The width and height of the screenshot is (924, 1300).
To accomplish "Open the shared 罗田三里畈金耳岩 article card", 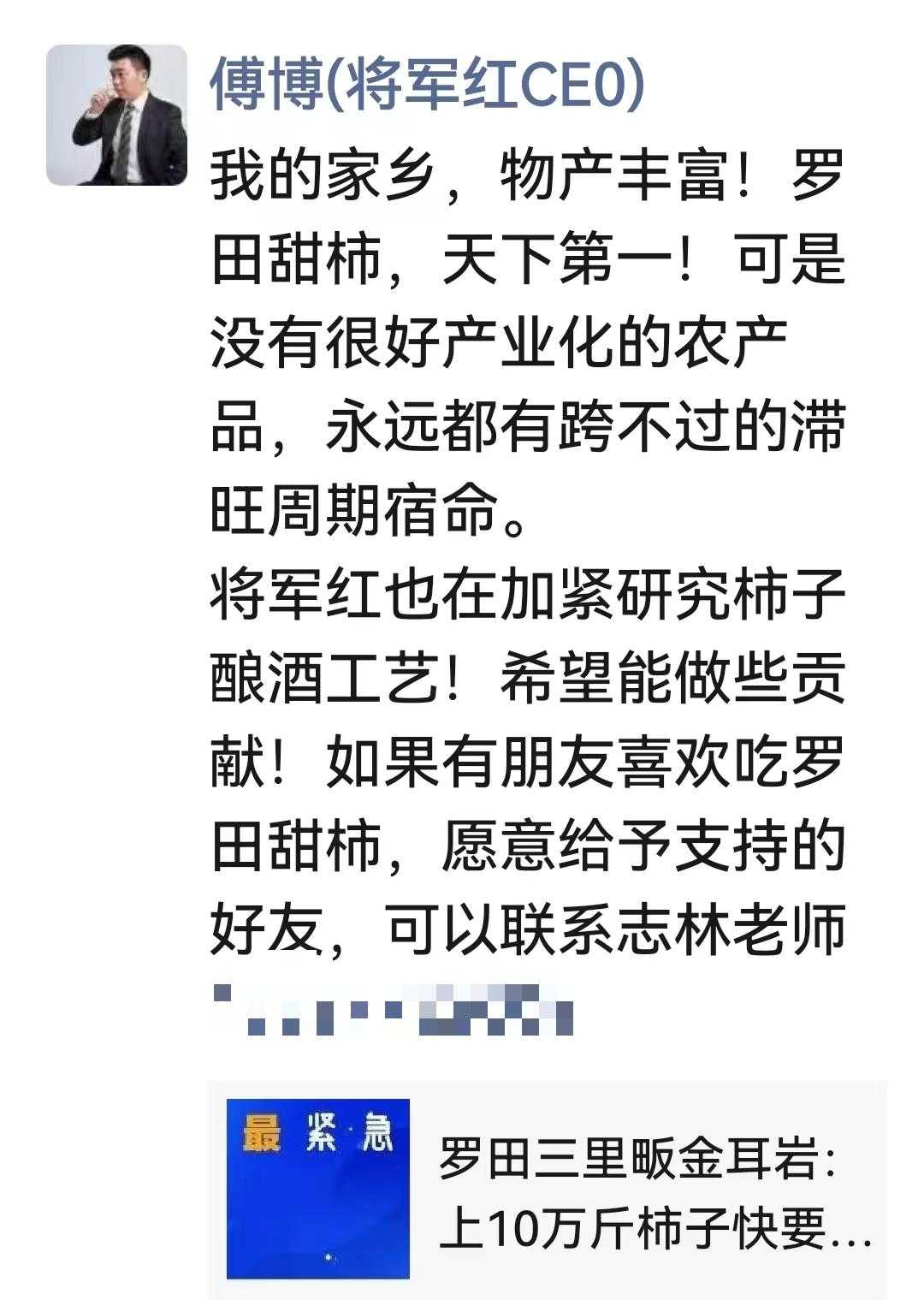I will click(548, 1190).
